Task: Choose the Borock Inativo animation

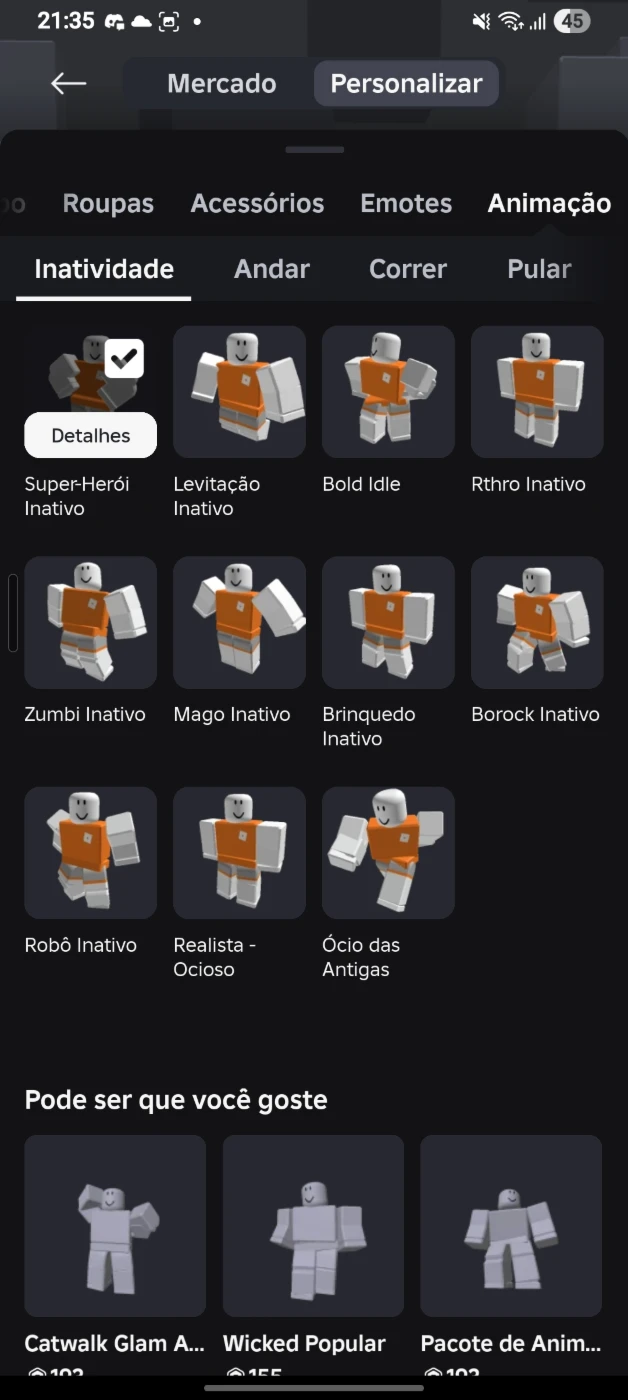Action: 537,622
